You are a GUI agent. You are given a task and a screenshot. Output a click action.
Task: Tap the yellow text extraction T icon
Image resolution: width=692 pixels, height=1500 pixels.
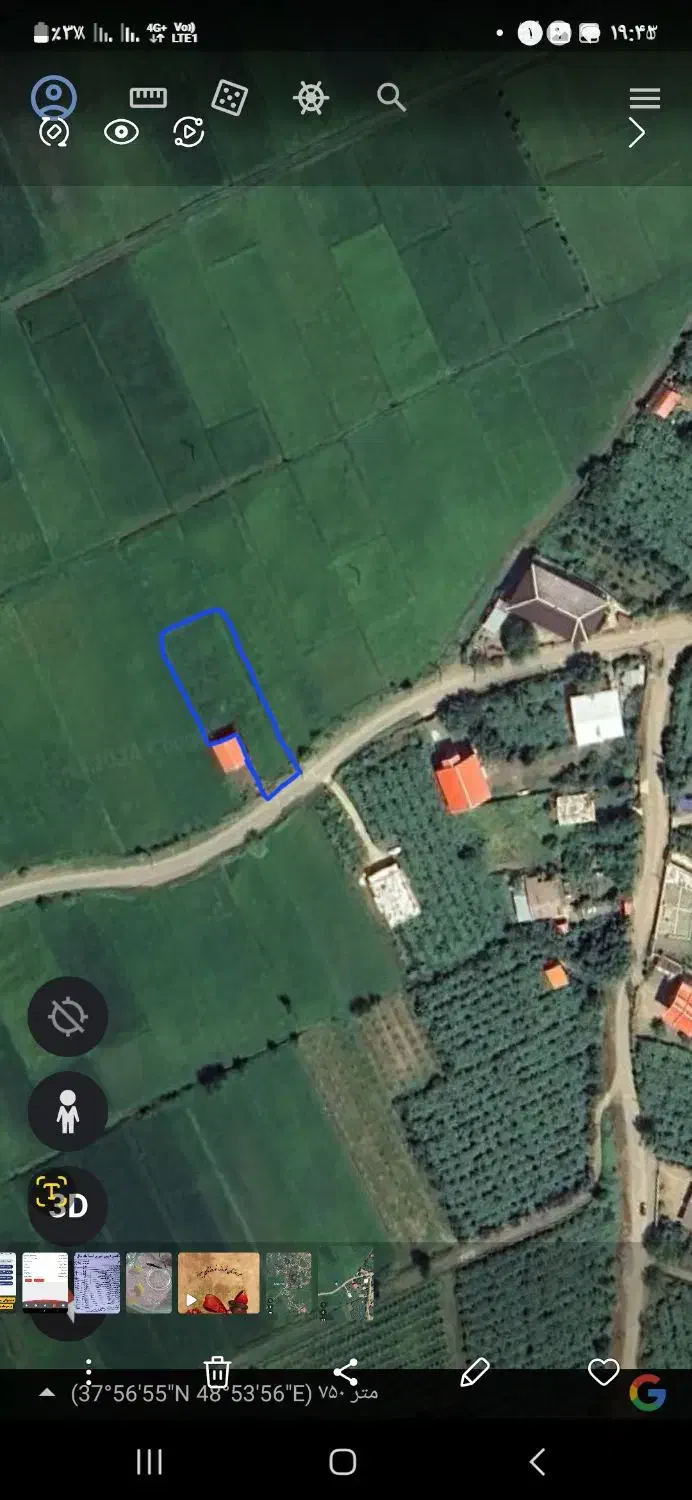click(50, 1191)
